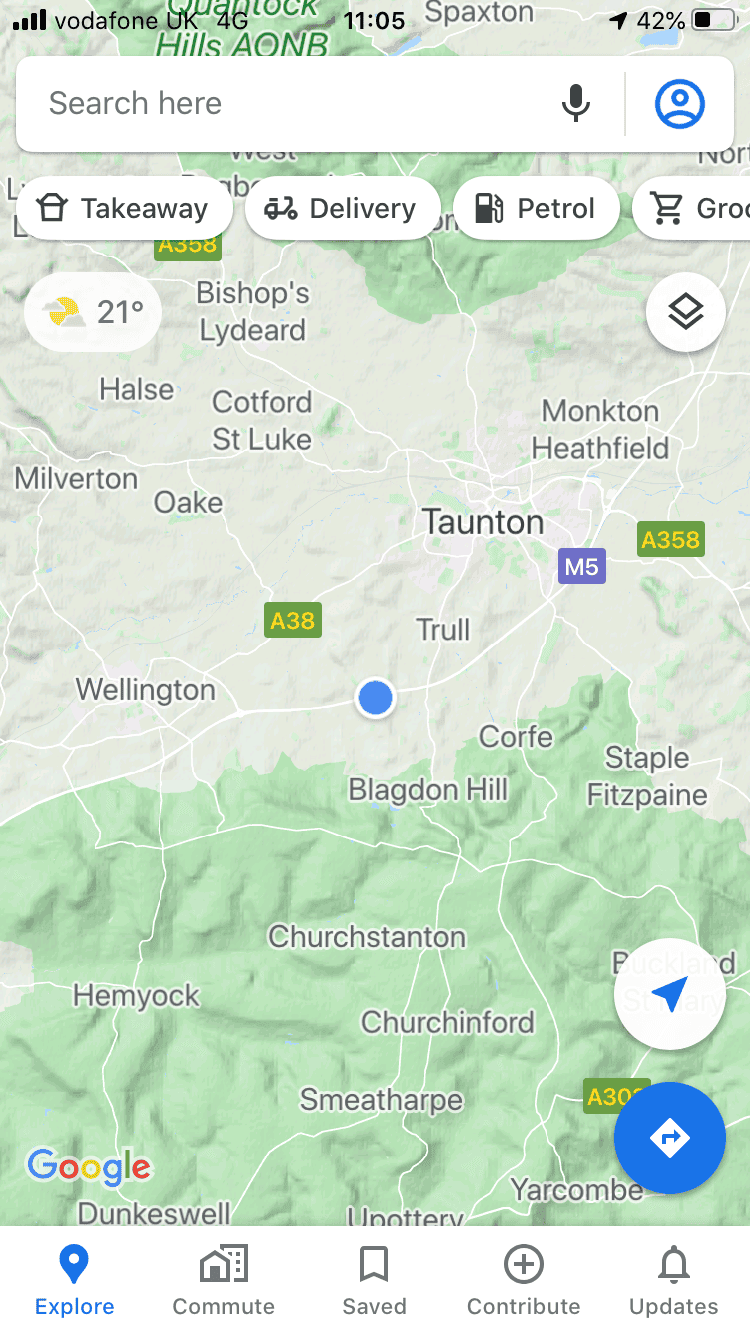Open the 21° weather widget

tap(93, 312)
